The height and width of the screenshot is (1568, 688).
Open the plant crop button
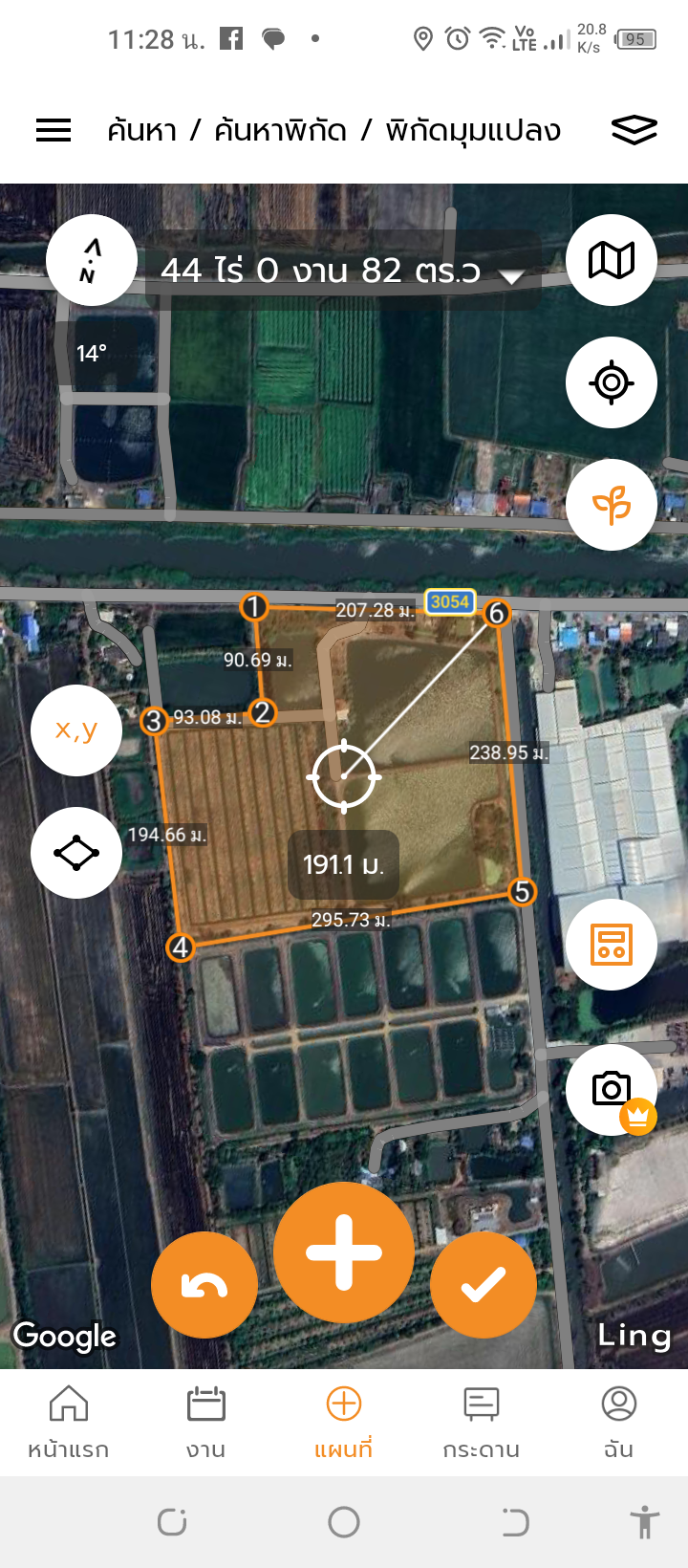(x=612, y=505)
